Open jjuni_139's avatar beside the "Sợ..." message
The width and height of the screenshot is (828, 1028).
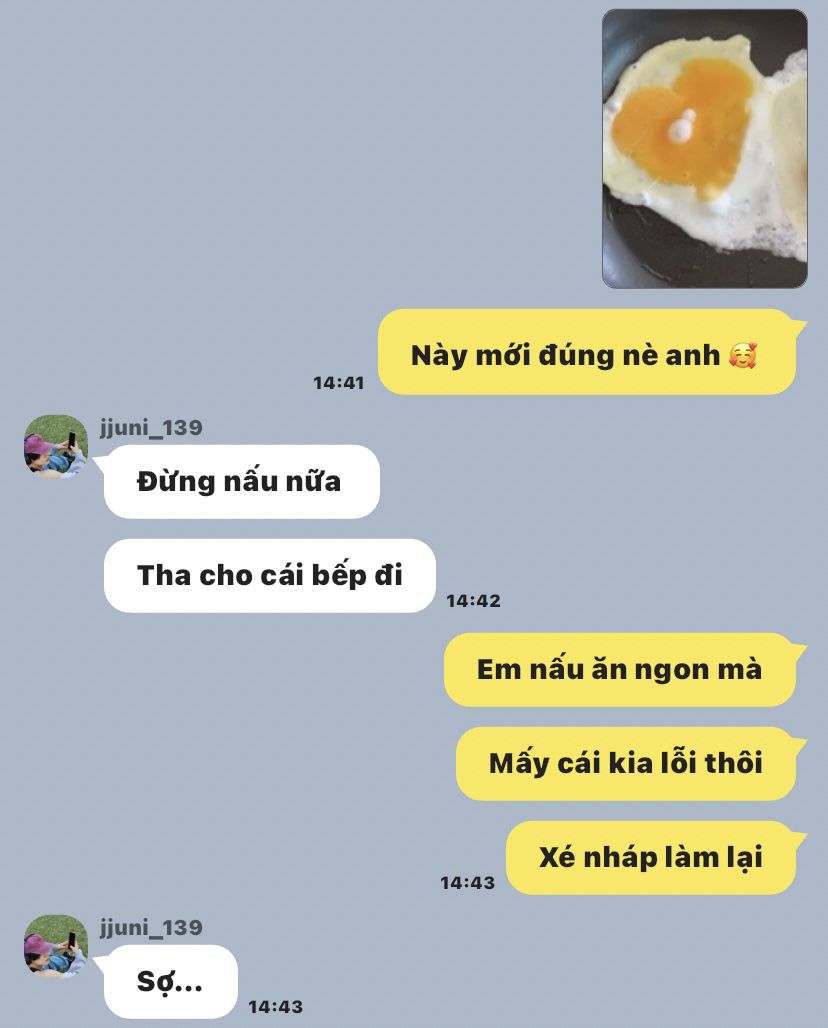[56, 946]
